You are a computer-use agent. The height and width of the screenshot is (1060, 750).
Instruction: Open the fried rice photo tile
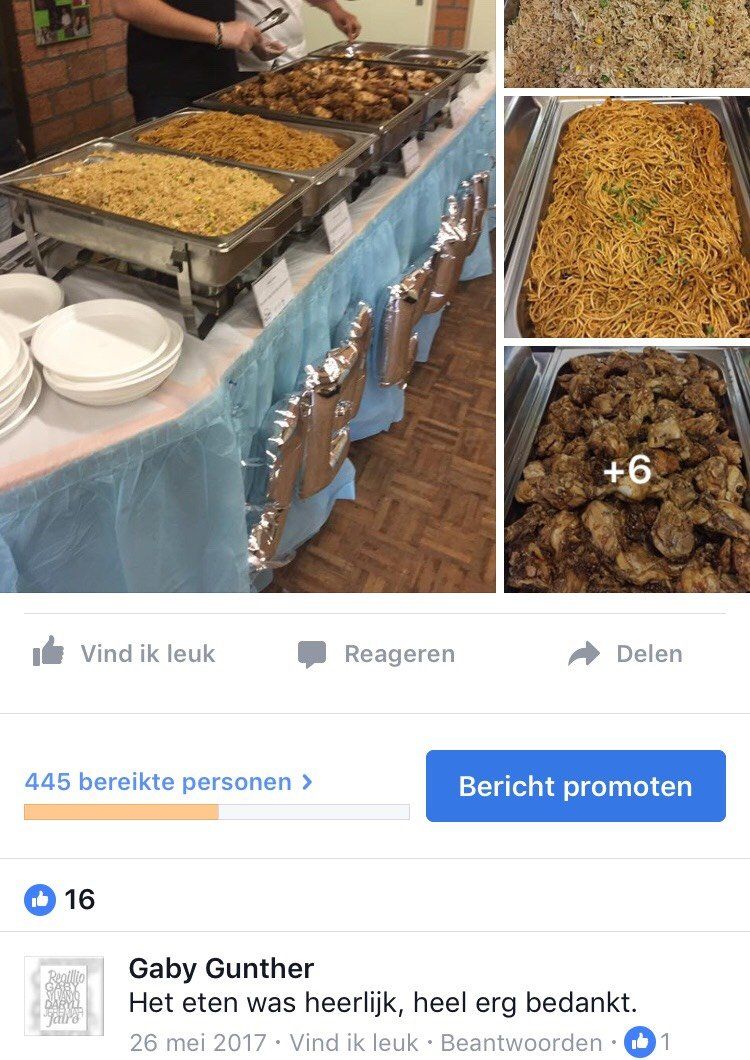point(627,43)
